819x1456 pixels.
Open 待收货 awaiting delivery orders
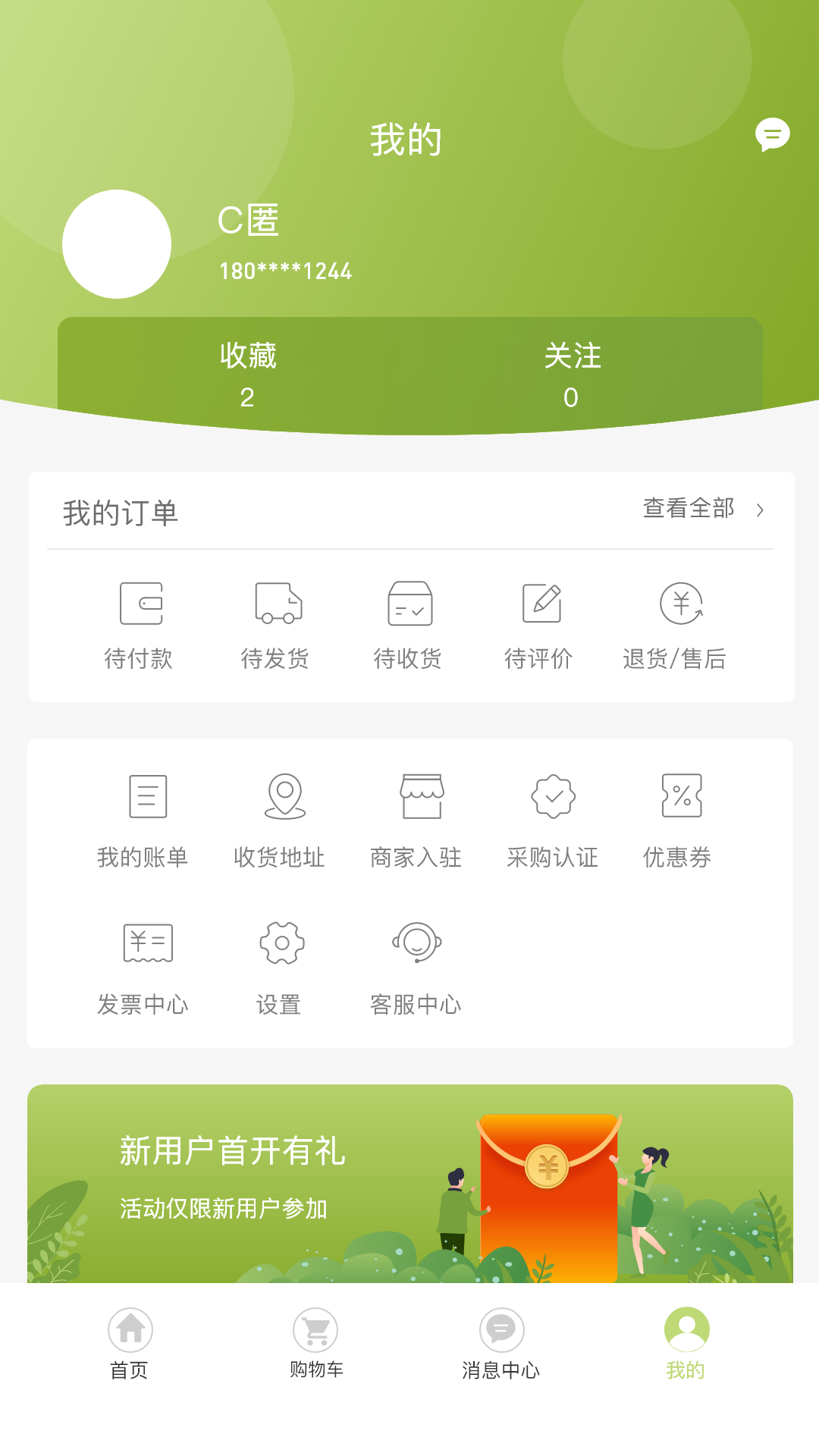point(409,622)
